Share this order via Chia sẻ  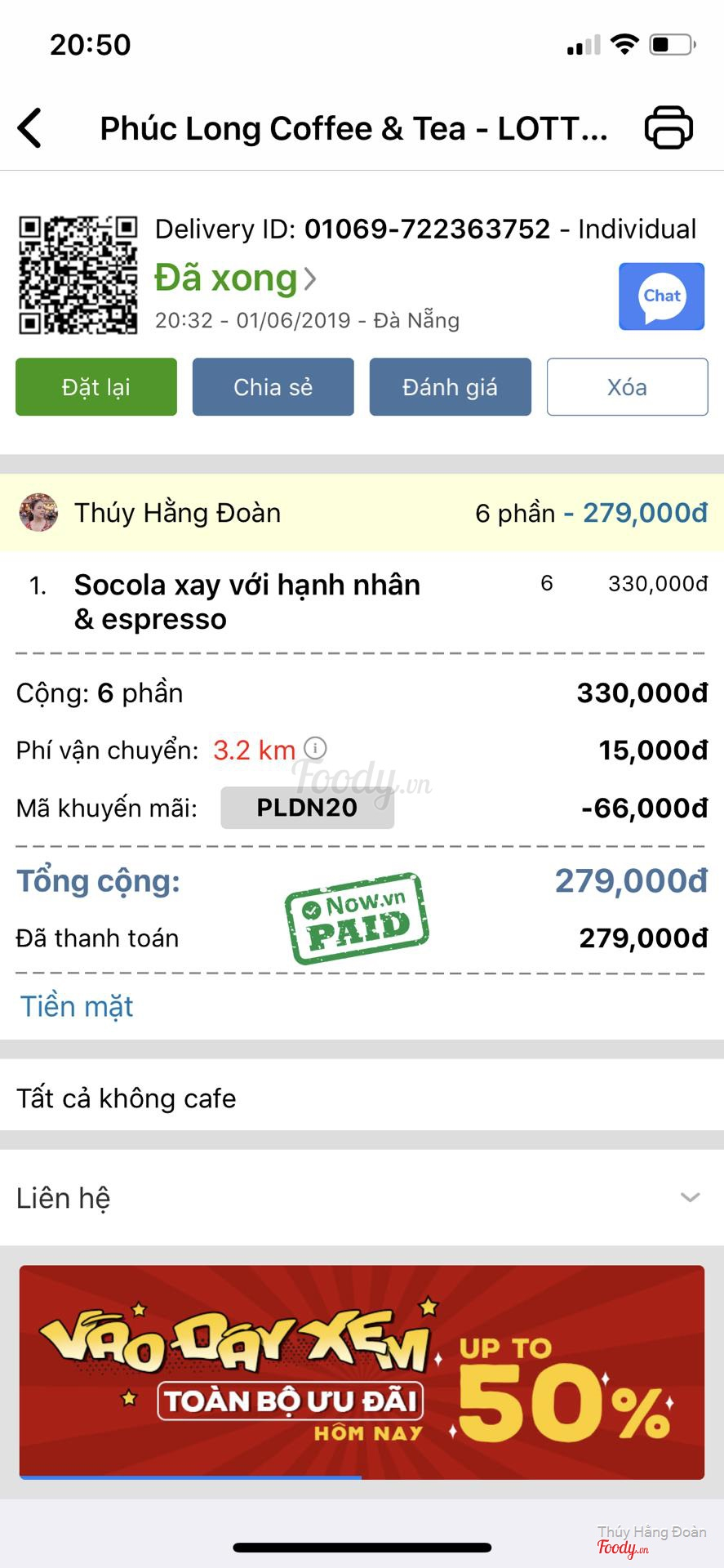pyautogui.click(x=273, y=387)
